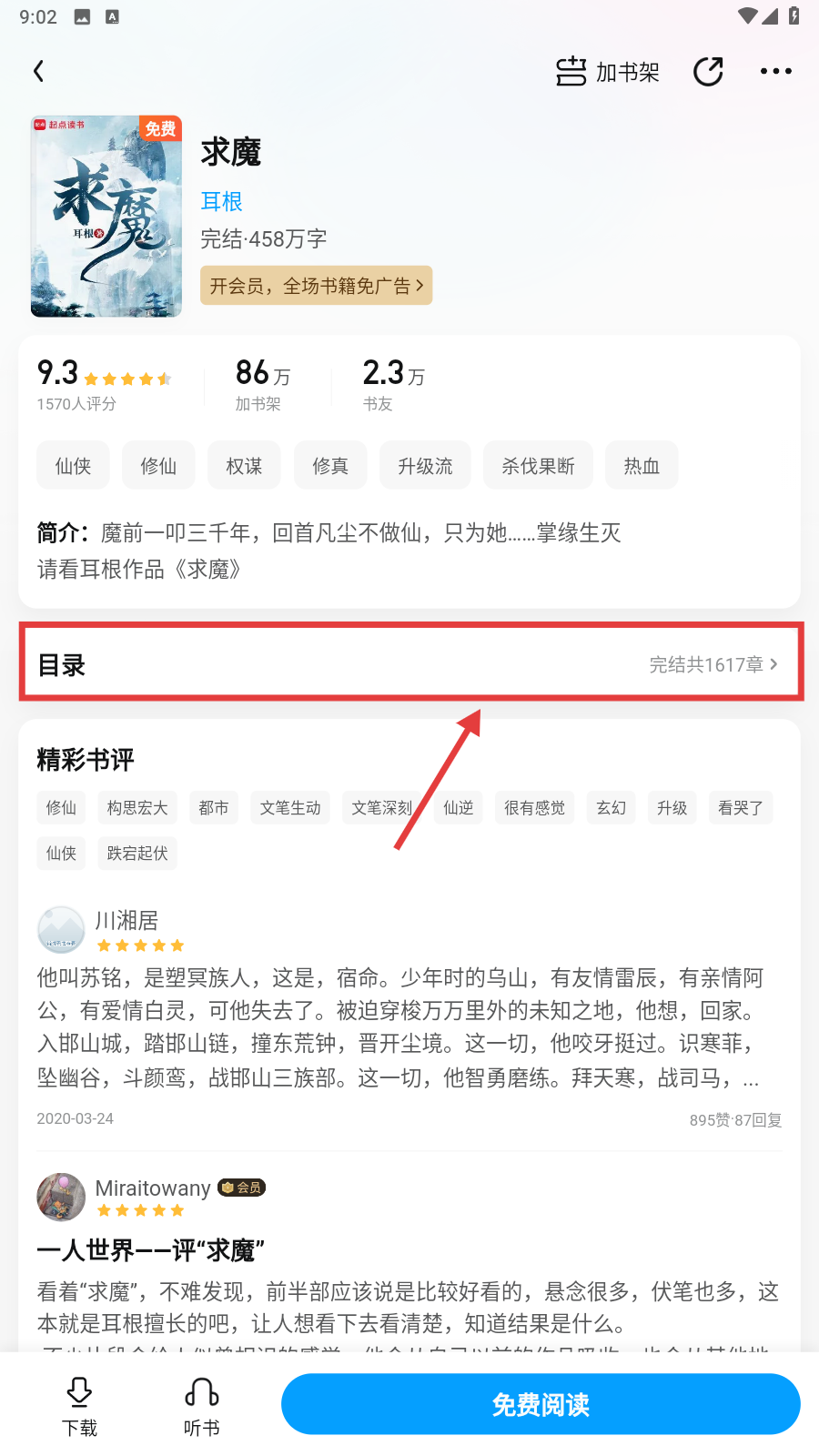This screenshot has height=1456, width=819.
Task: Filter reviews by 看哭了
Action: pyautogui.click(x=740, y=808)
